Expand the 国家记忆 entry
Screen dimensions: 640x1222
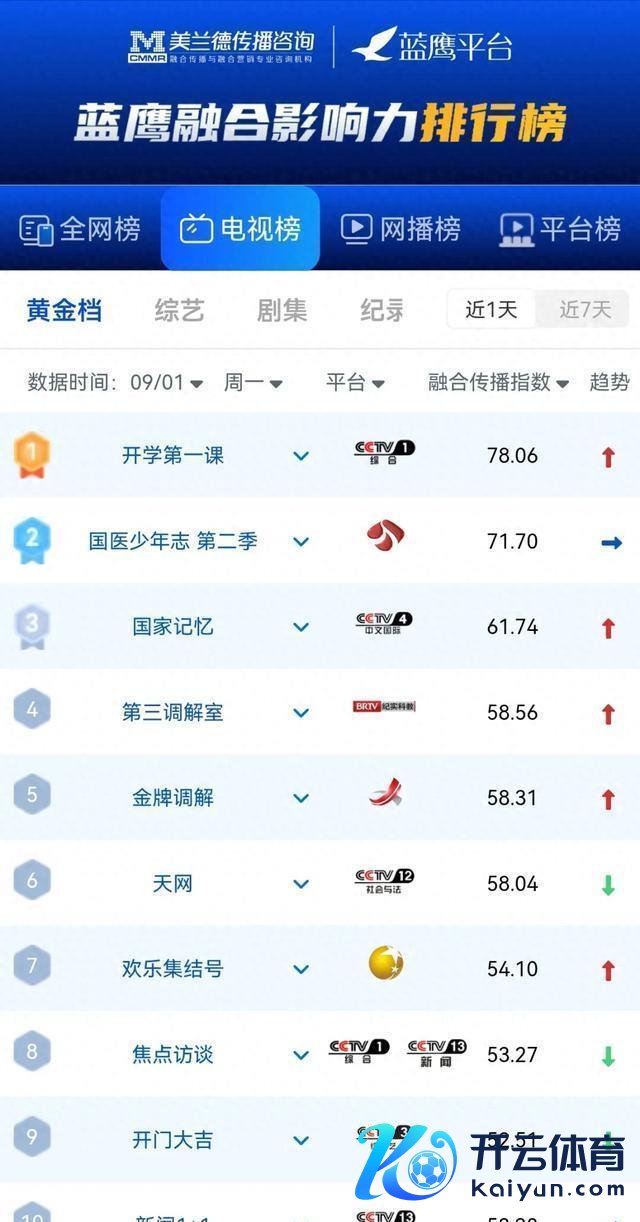coord(301,627)
